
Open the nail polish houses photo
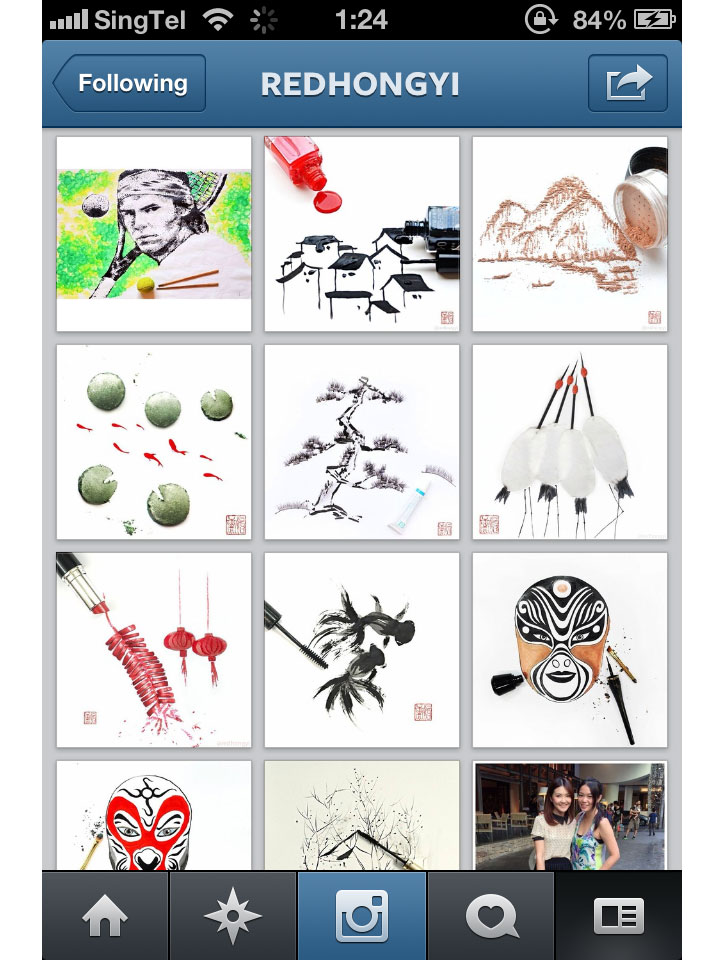(x=362, y=233)
